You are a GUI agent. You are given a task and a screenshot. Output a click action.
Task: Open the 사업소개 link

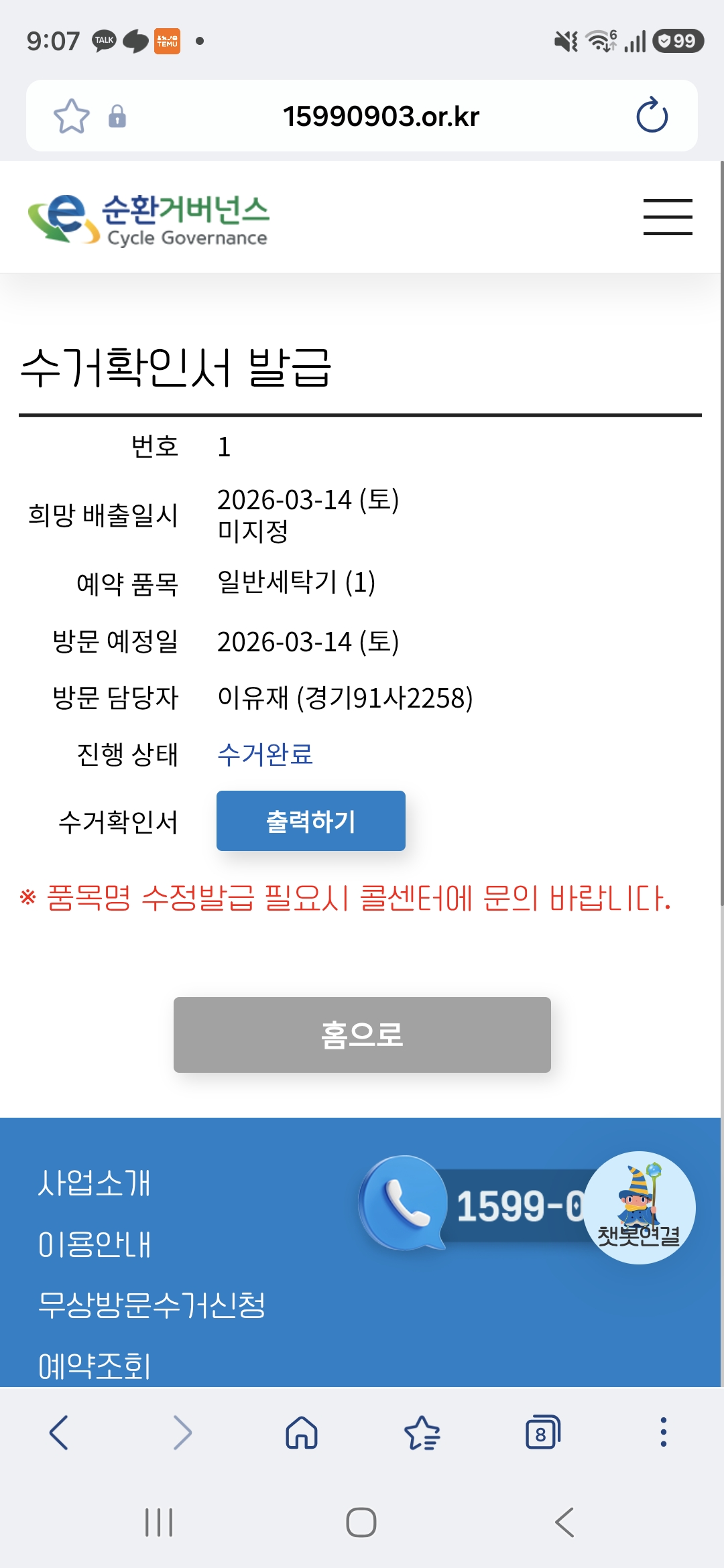95,1183
